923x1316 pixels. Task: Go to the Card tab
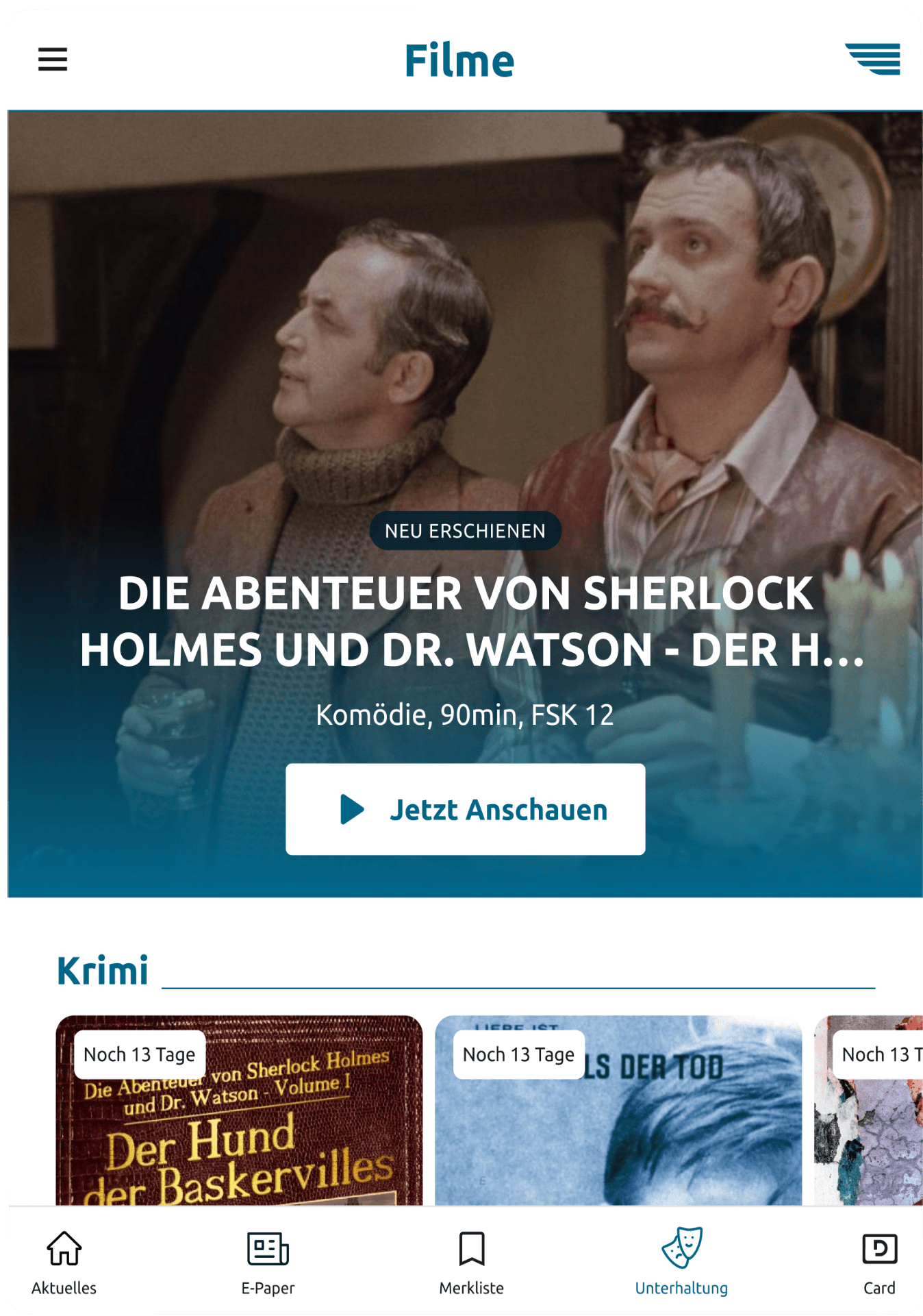tap(879, 1263)
